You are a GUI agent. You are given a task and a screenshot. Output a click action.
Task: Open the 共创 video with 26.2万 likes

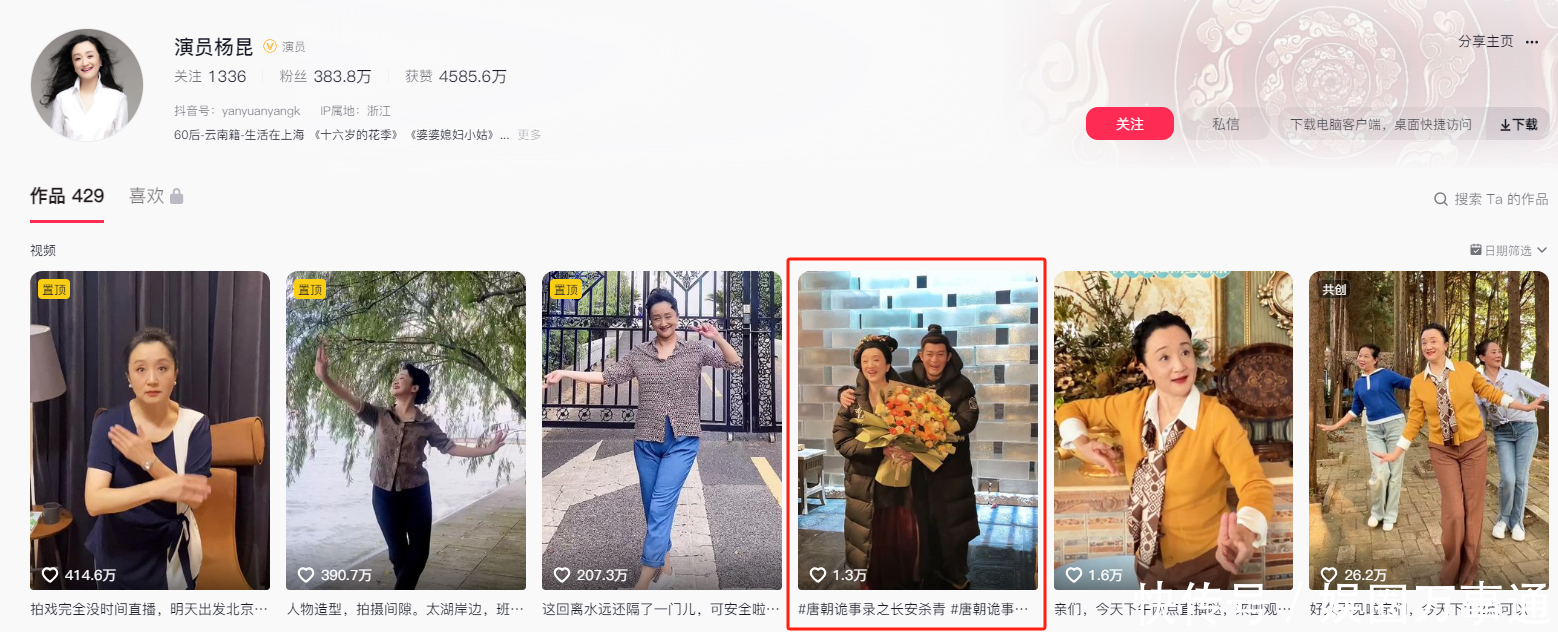tap(1429, 430)
